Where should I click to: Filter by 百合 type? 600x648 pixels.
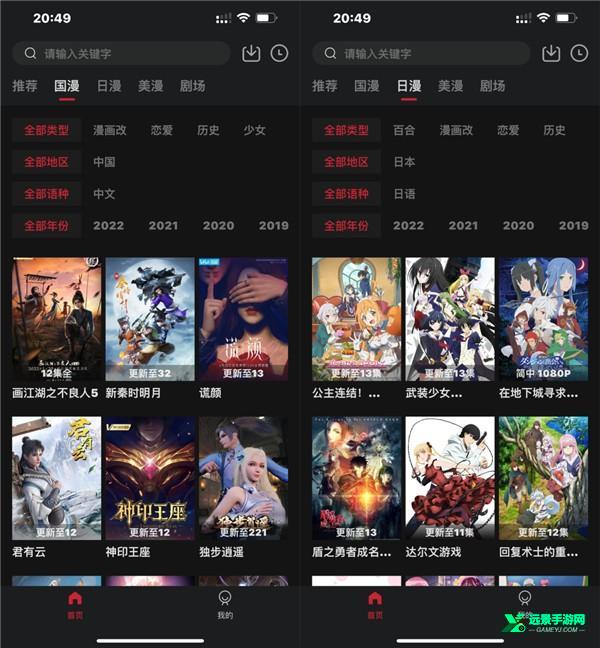point(404,130)
